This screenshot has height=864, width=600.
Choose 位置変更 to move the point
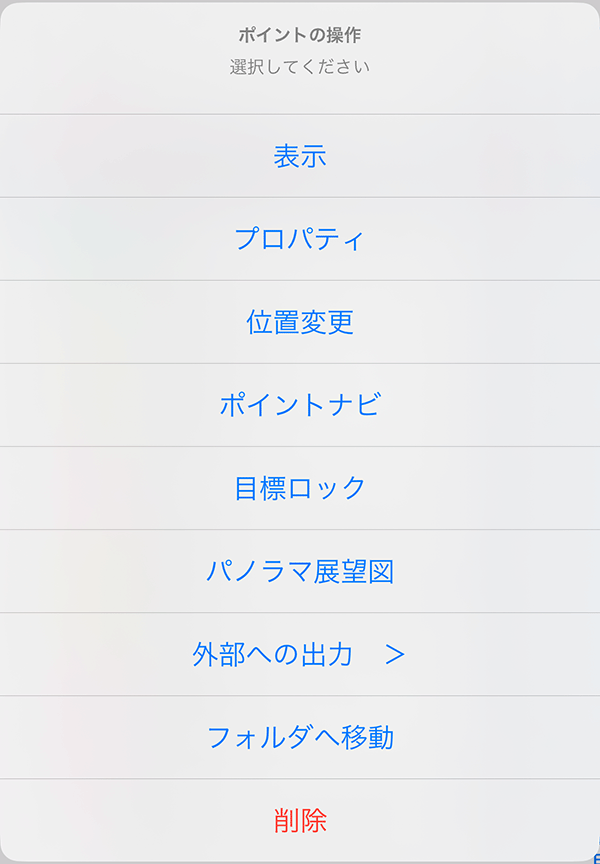click(x=300, y=322)
